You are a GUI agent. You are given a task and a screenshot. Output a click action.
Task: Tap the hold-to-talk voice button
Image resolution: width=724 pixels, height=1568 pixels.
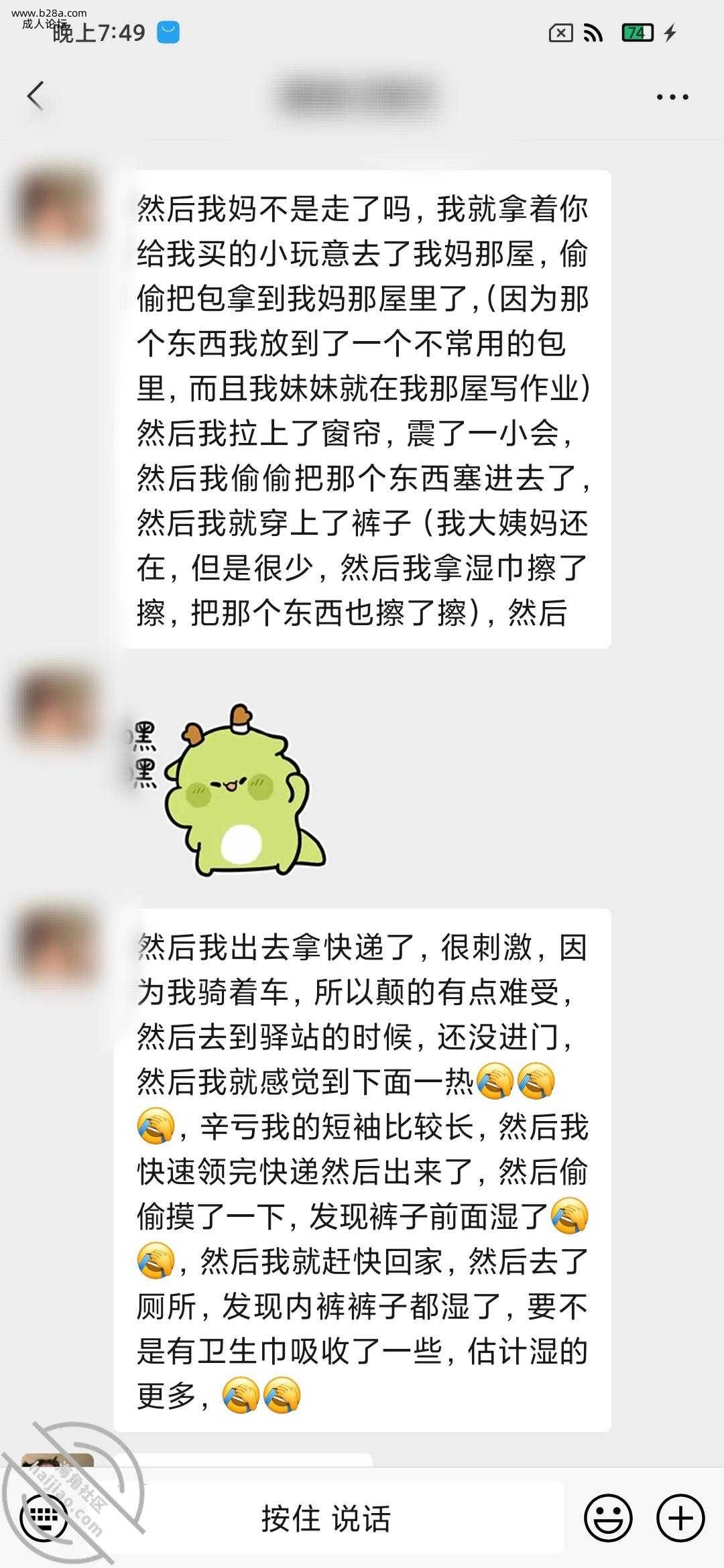tap(326, 1518)
